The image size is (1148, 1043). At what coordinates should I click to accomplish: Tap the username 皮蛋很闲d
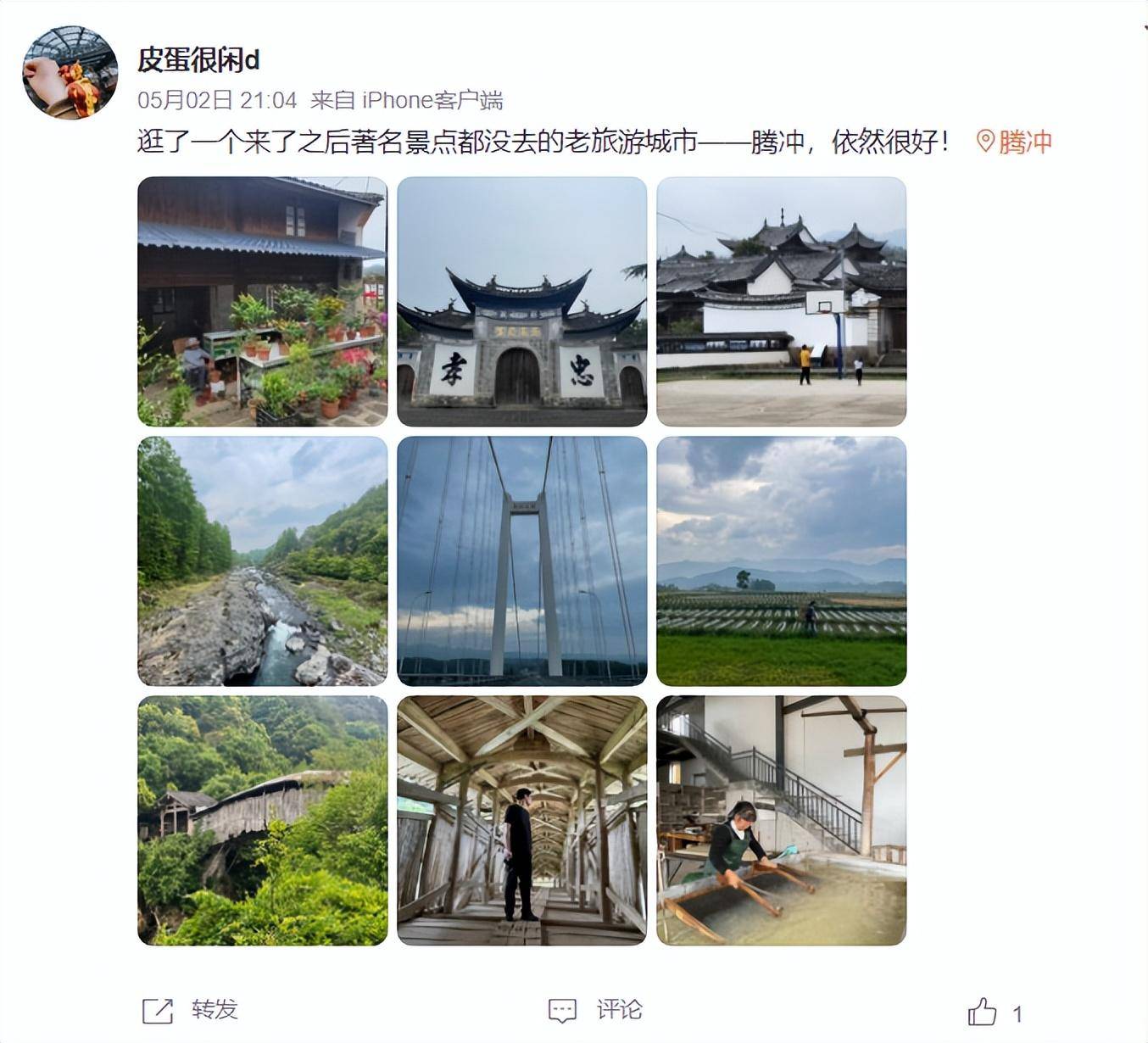pyautogui.click(x=198, y=60)
